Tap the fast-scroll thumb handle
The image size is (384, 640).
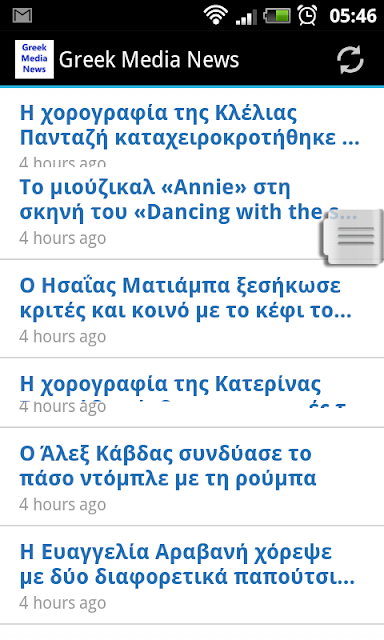coord(353,237)
